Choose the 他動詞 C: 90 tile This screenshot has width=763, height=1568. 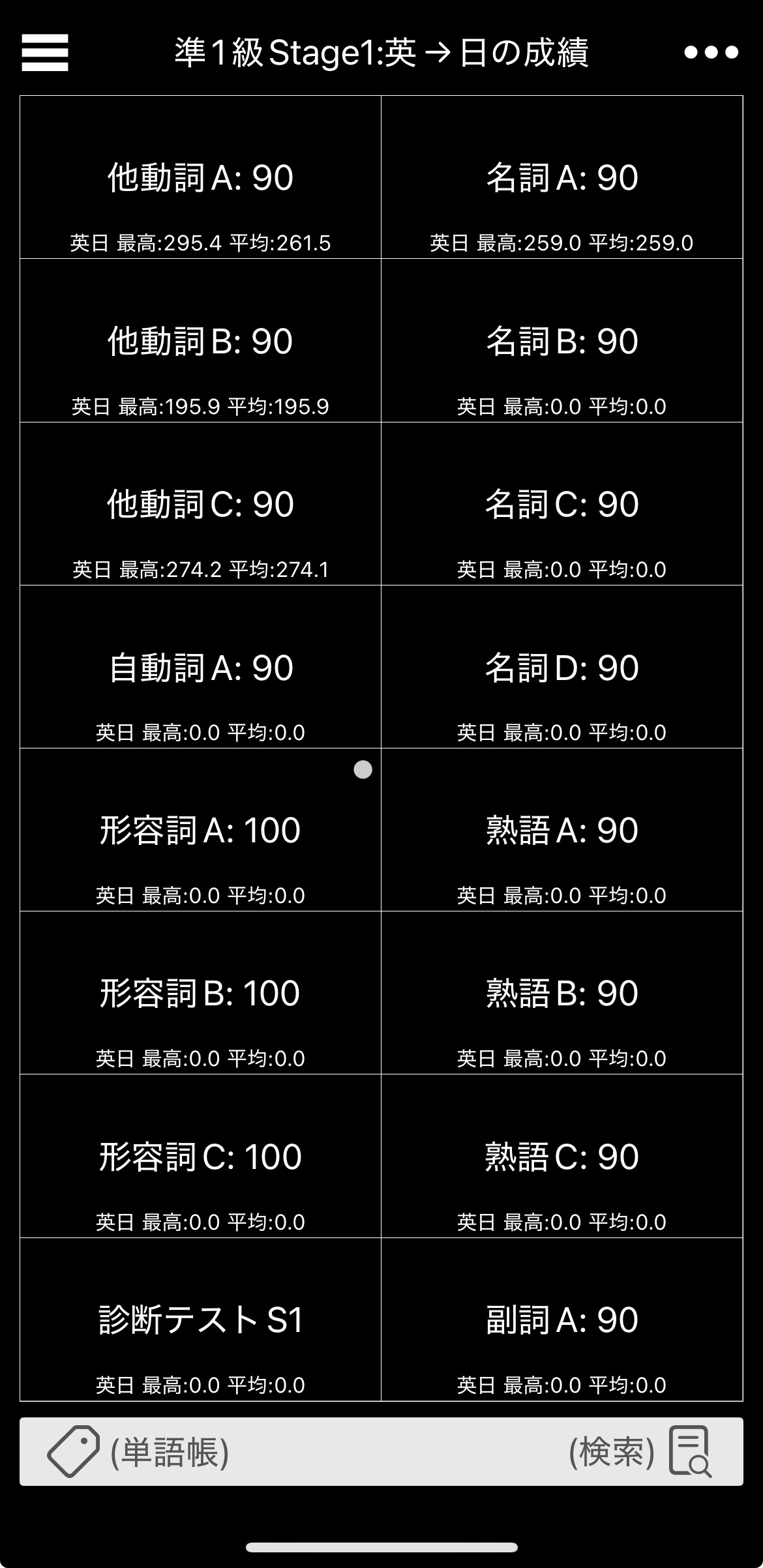pyautogui.click(x=201, y=503)
